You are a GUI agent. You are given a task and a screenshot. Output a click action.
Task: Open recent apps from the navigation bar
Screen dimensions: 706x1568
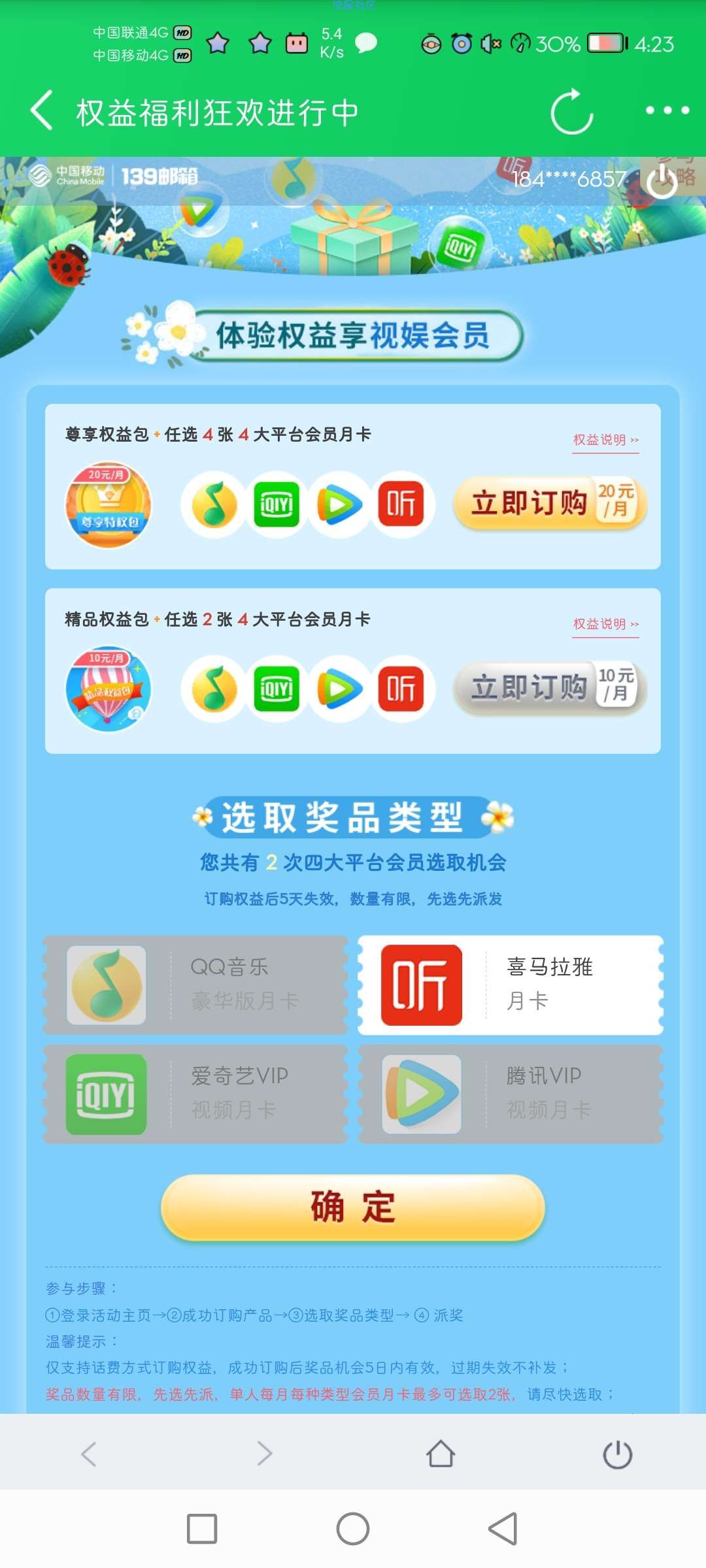point(202,1529)
